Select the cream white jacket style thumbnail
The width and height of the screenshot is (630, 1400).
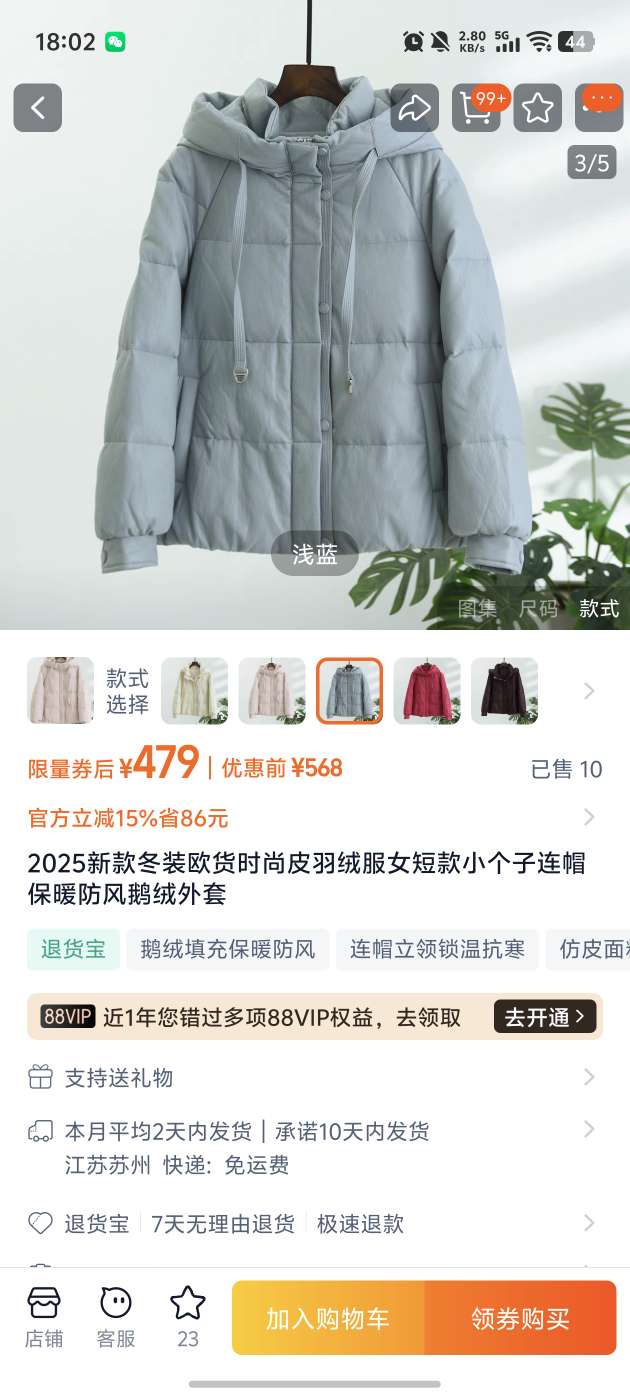click(x=194, y=690)
